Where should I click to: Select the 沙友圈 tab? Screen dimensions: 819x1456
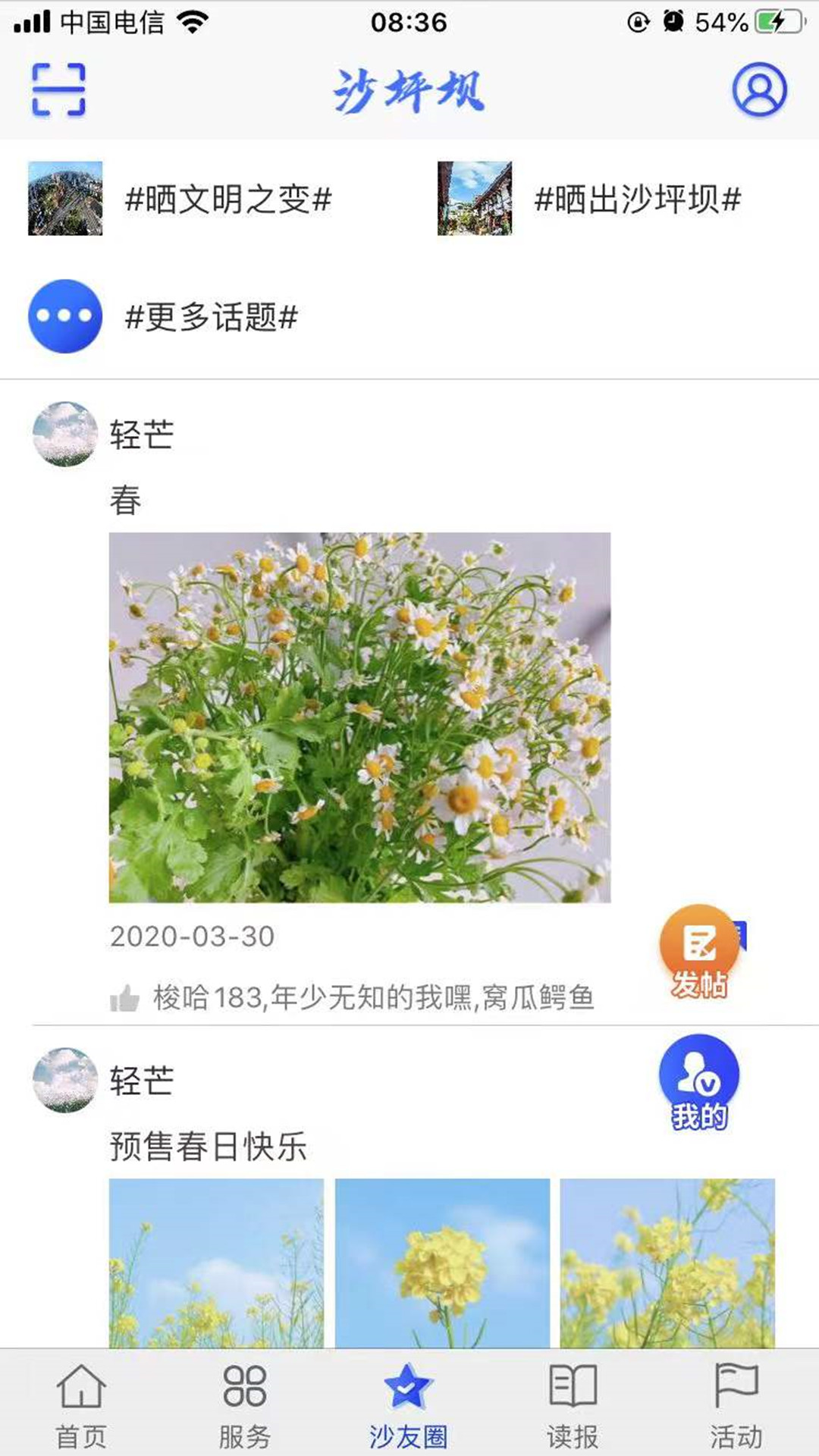coord(409,1404)
